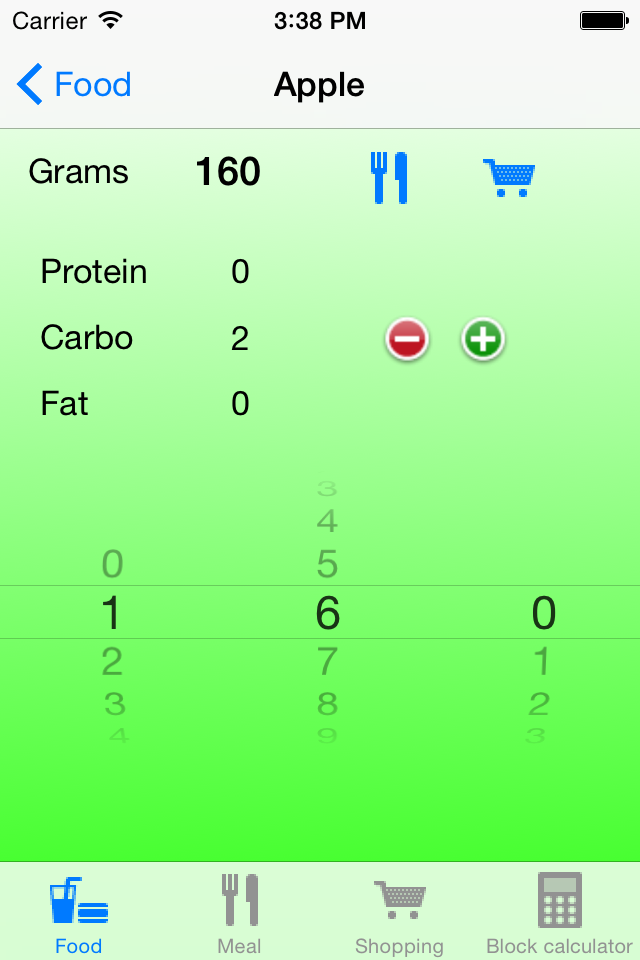This screenshot has height=960, width=640.
Task: Select 2 in the hundreds picker wheel
Action: (x=112, y=662)
